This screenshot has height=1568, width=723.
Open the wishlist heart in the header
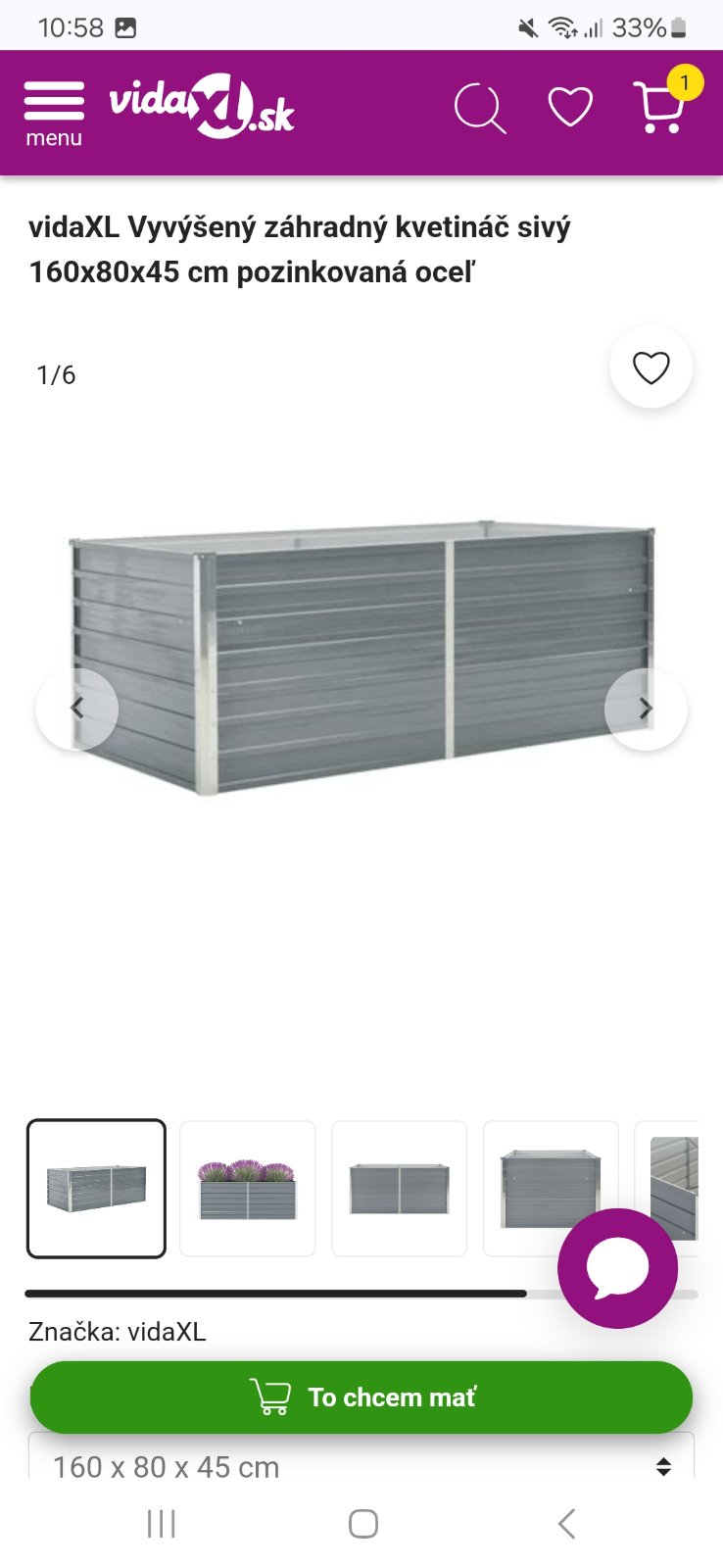[x=569, y=107]
